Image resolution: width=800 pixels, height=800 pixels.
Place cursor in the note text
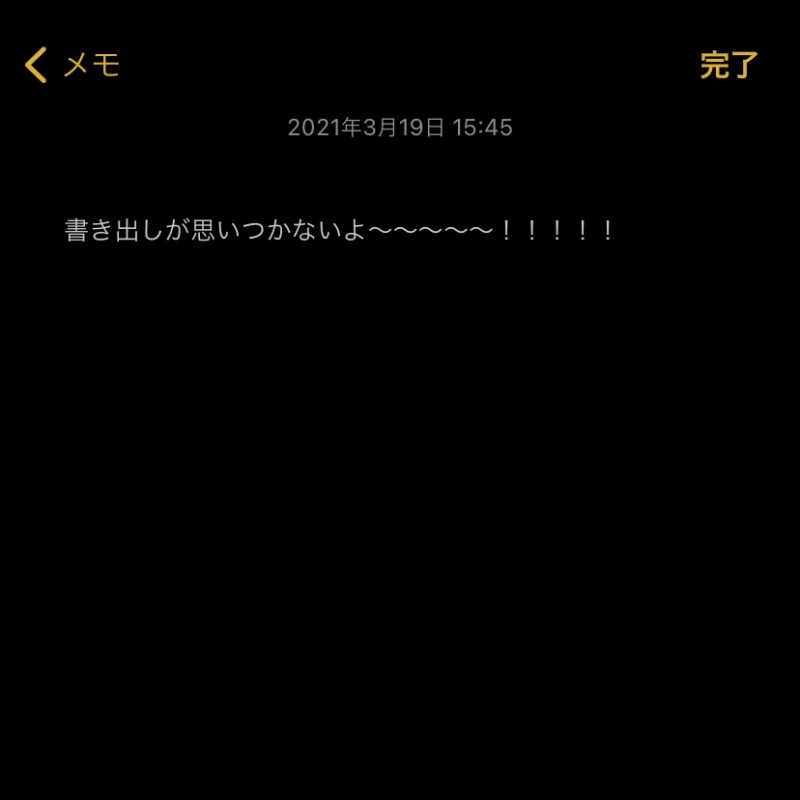338,231
